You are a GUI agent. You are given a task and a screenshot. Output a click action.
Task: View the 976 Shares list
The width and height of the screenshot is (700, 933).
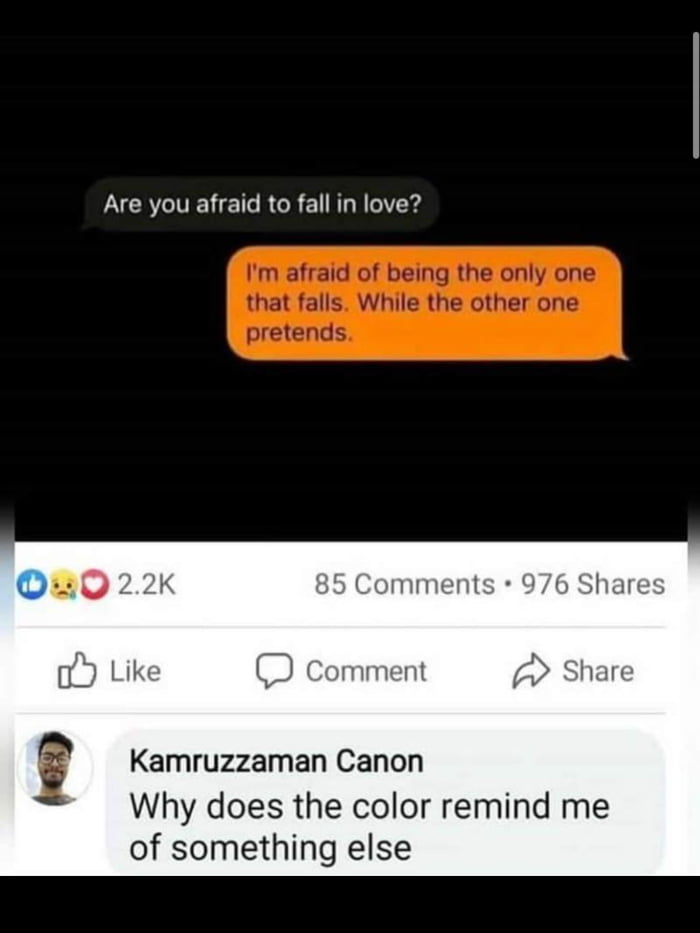click(x=607, y=584)
